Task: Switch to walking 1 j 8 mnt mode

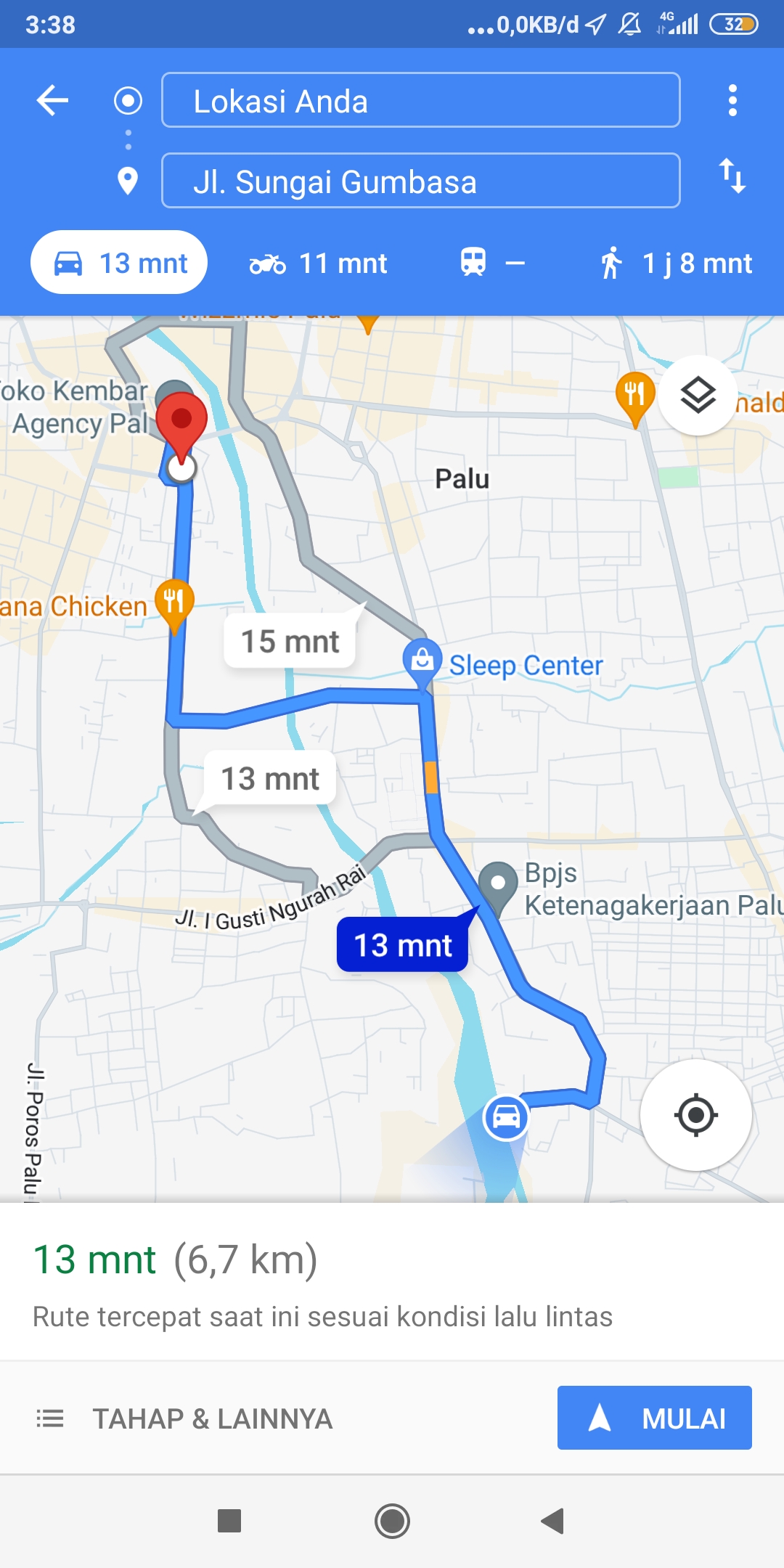Action: point(676,264)
